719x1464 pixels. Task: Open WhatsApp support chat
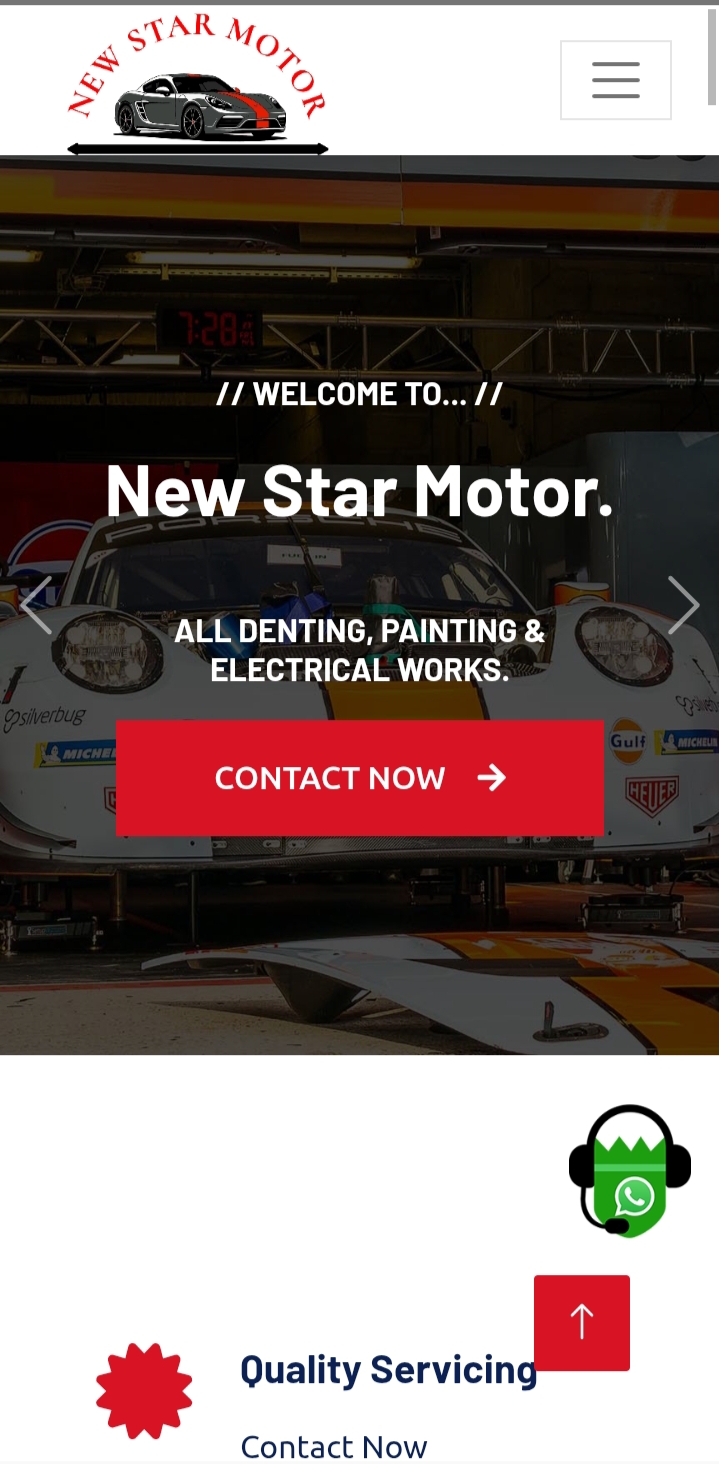pyautogui.click(x=630, y=1172)
